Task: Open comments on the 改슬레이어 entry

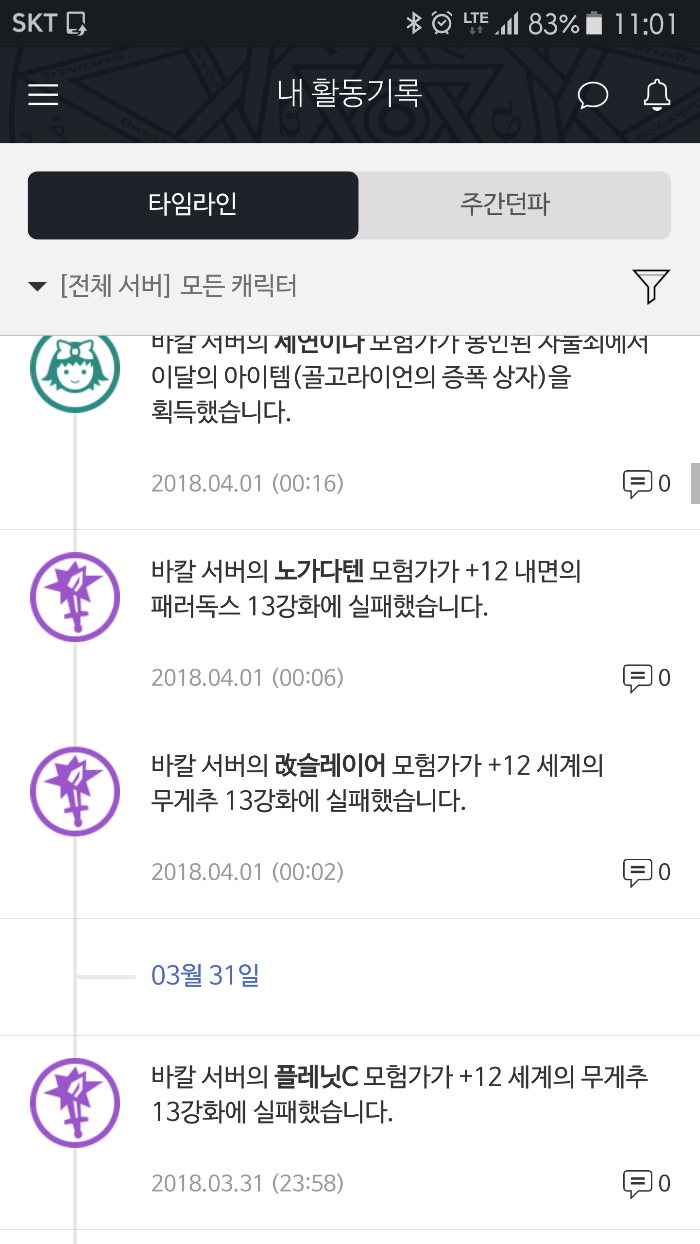Action: [645, 872]
